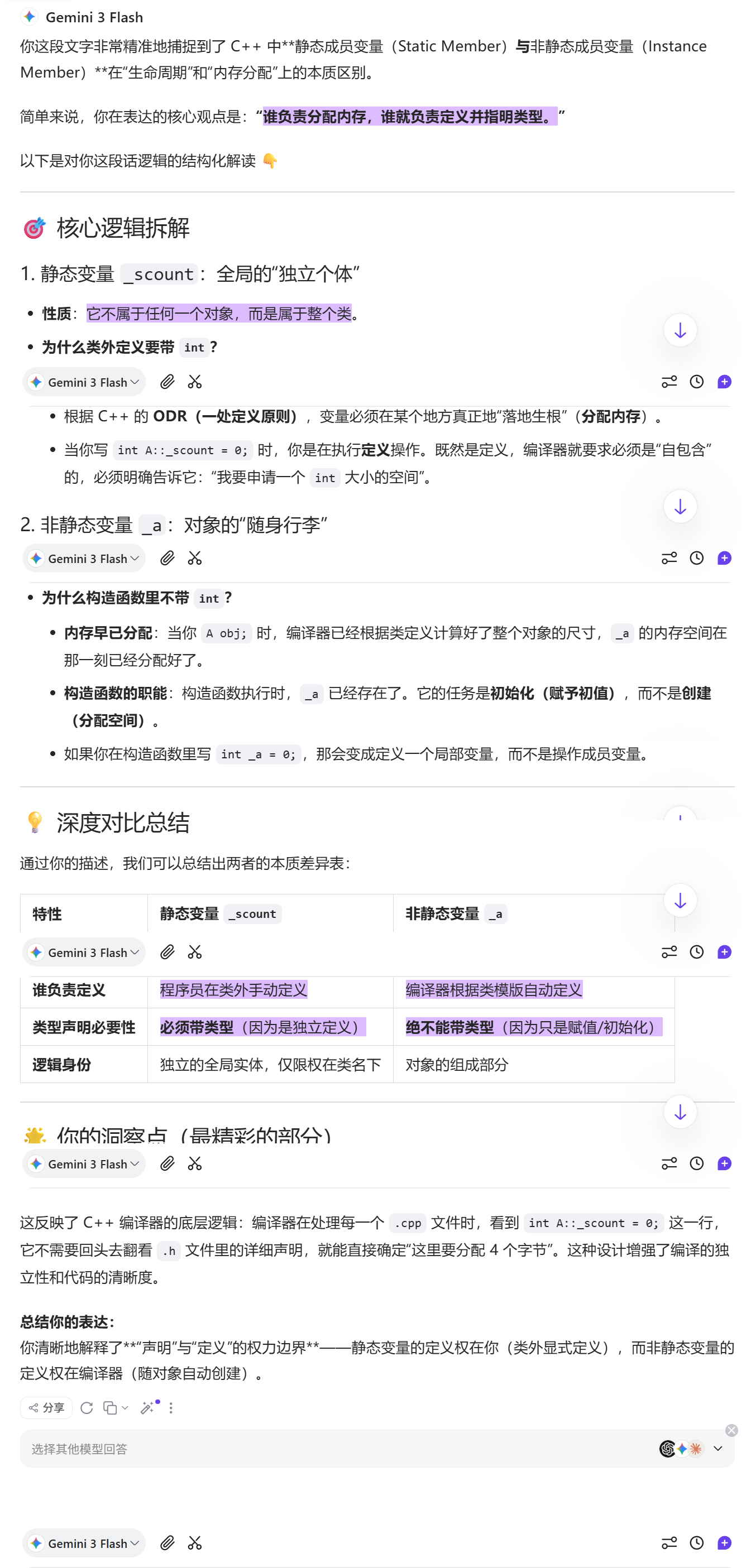Dismiss the 选择其他模型回答 bar
Screen dimensions: 751x1568
[x=731, y=1430]
